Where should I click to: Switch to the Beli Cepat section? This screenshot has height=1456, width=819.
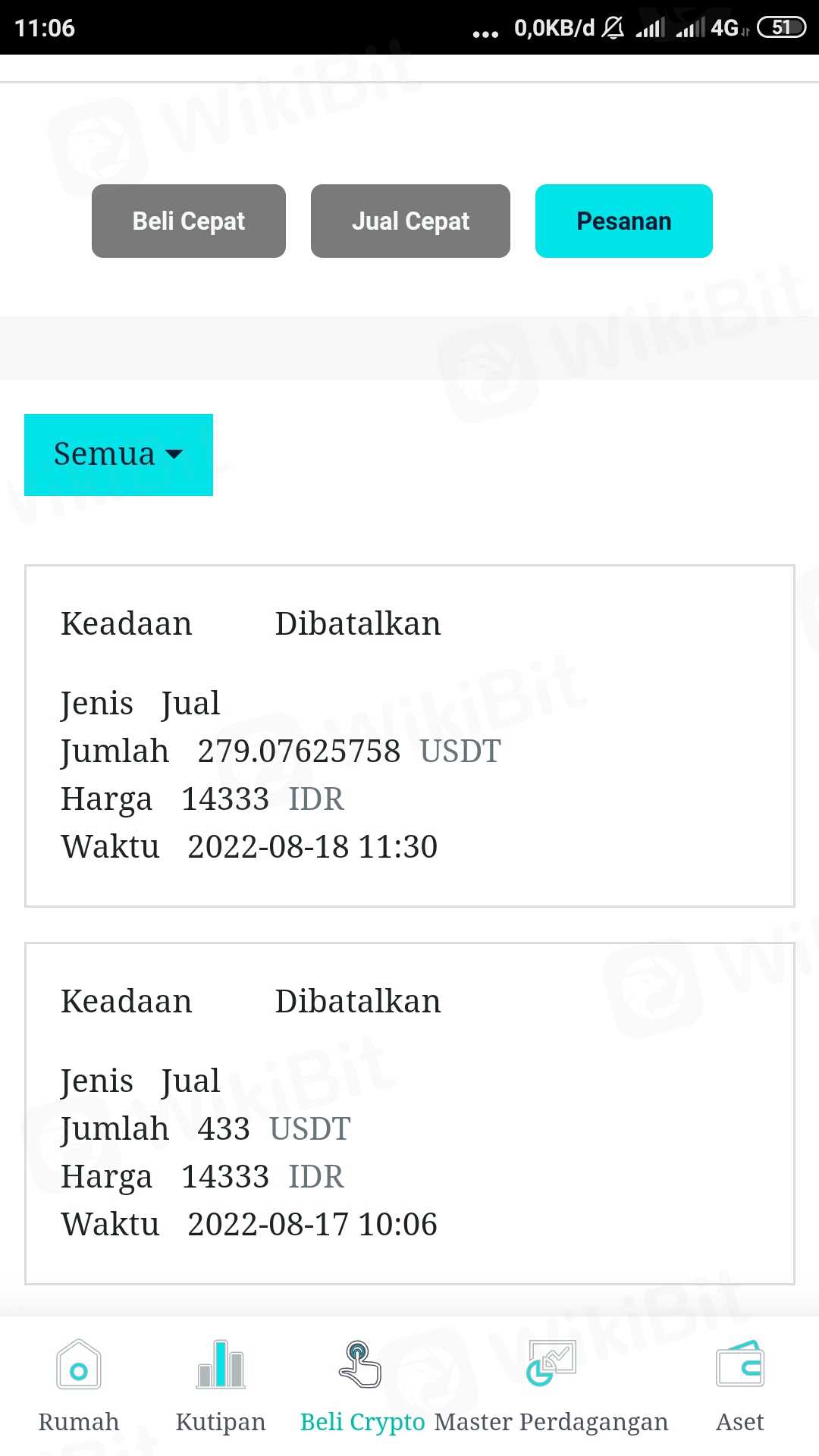click(x=188, y=221)
